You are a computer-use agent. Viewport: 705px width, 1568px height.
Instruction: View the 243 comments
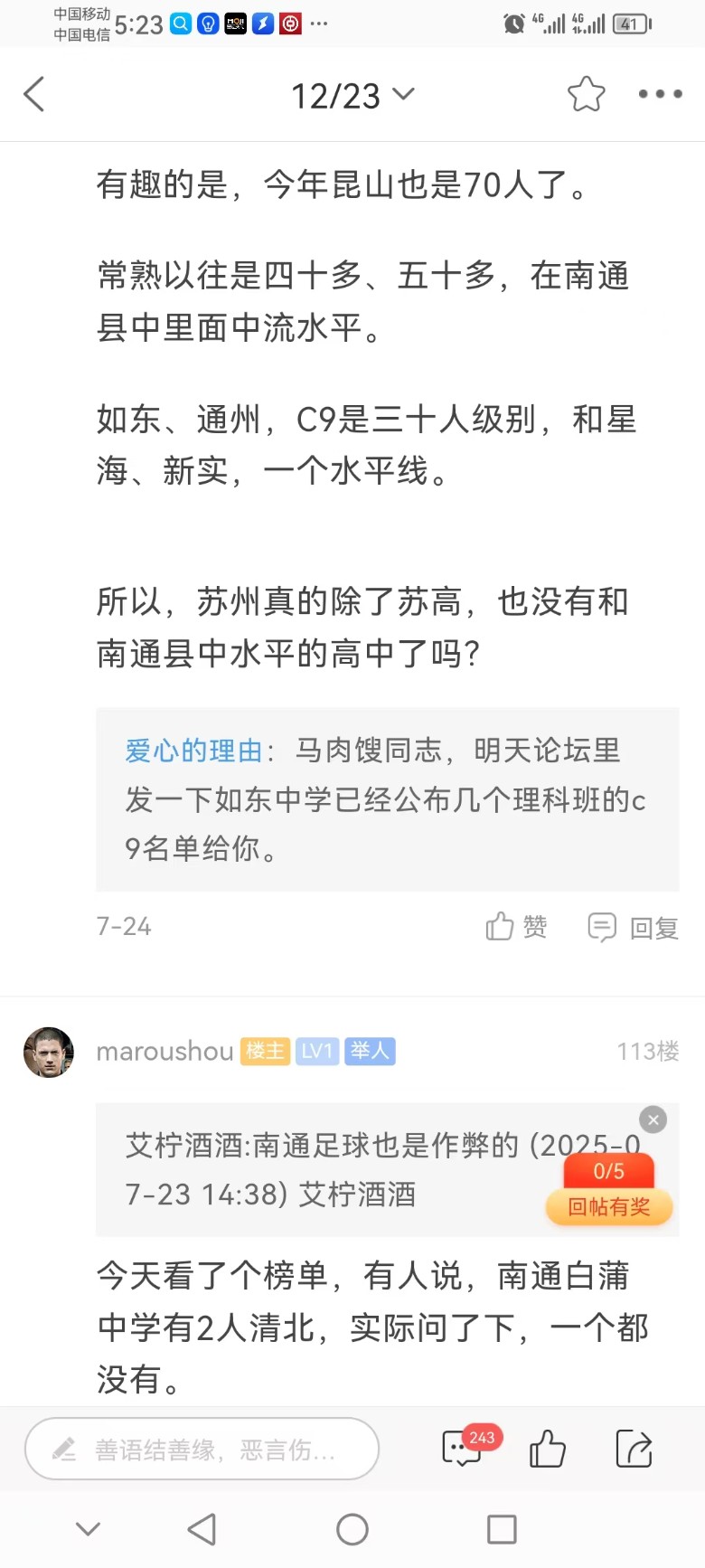click(463, 1449)
